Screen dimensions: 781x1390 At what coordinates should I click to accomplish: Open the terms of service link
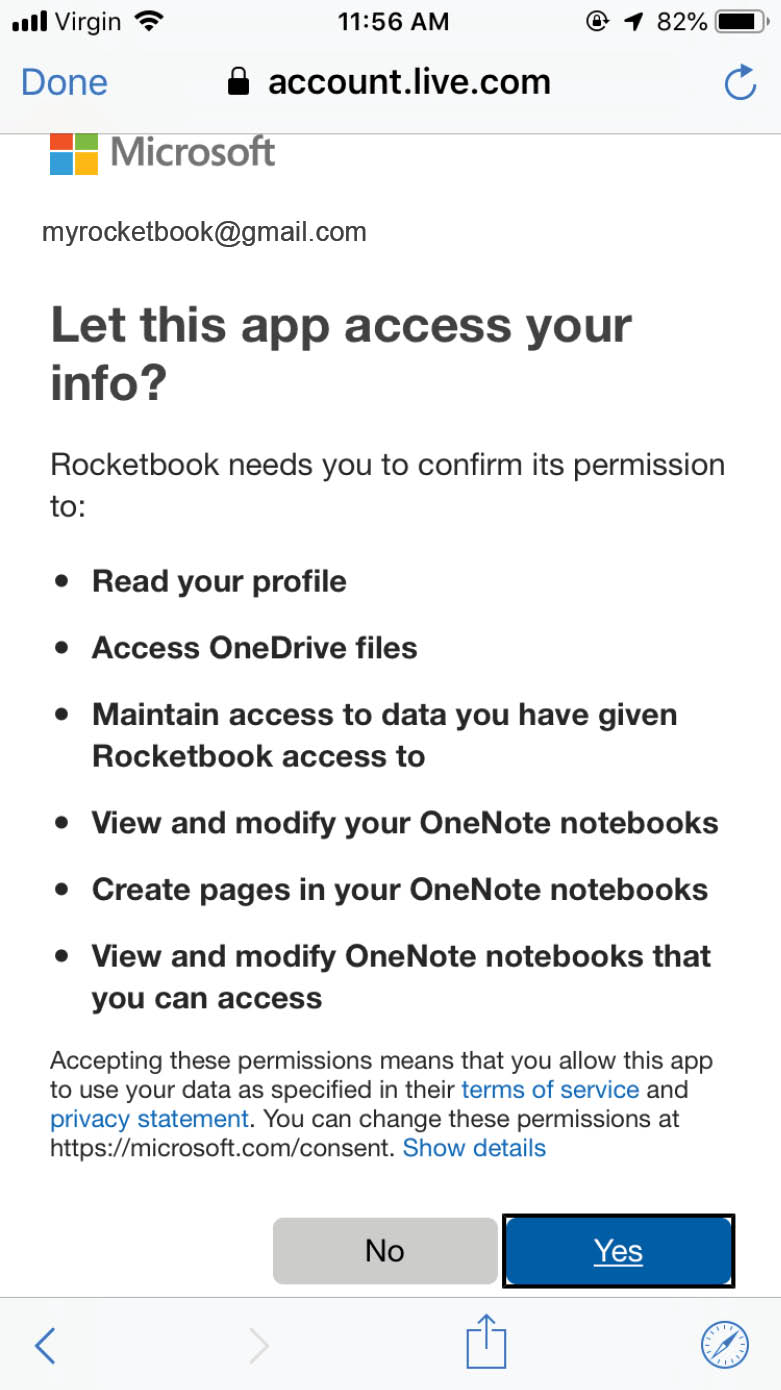[550, 1089]
